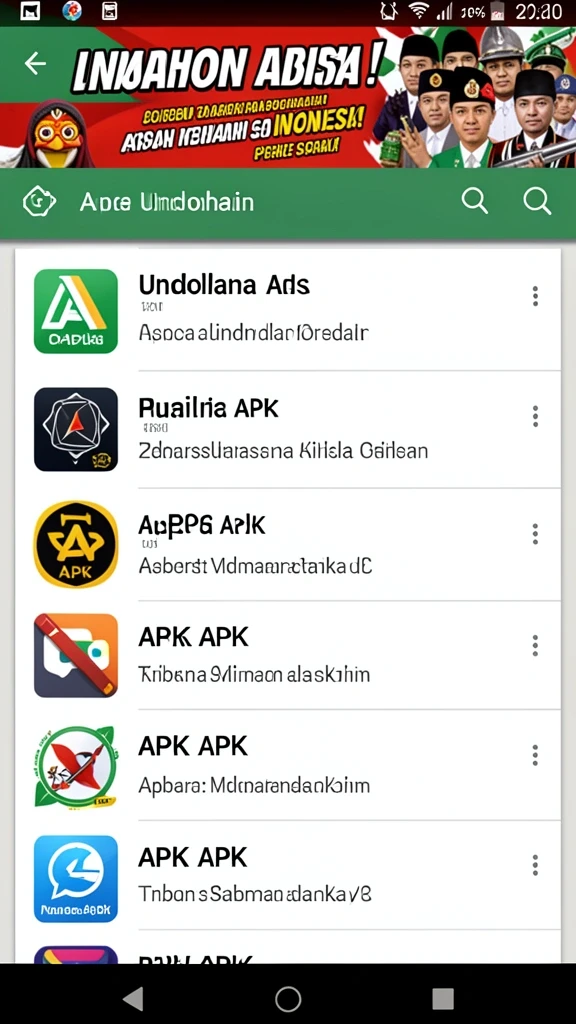Select the AuBPG ApK listing
The height and width of the screenshot is (1024, 576).
tap(287, 544)
